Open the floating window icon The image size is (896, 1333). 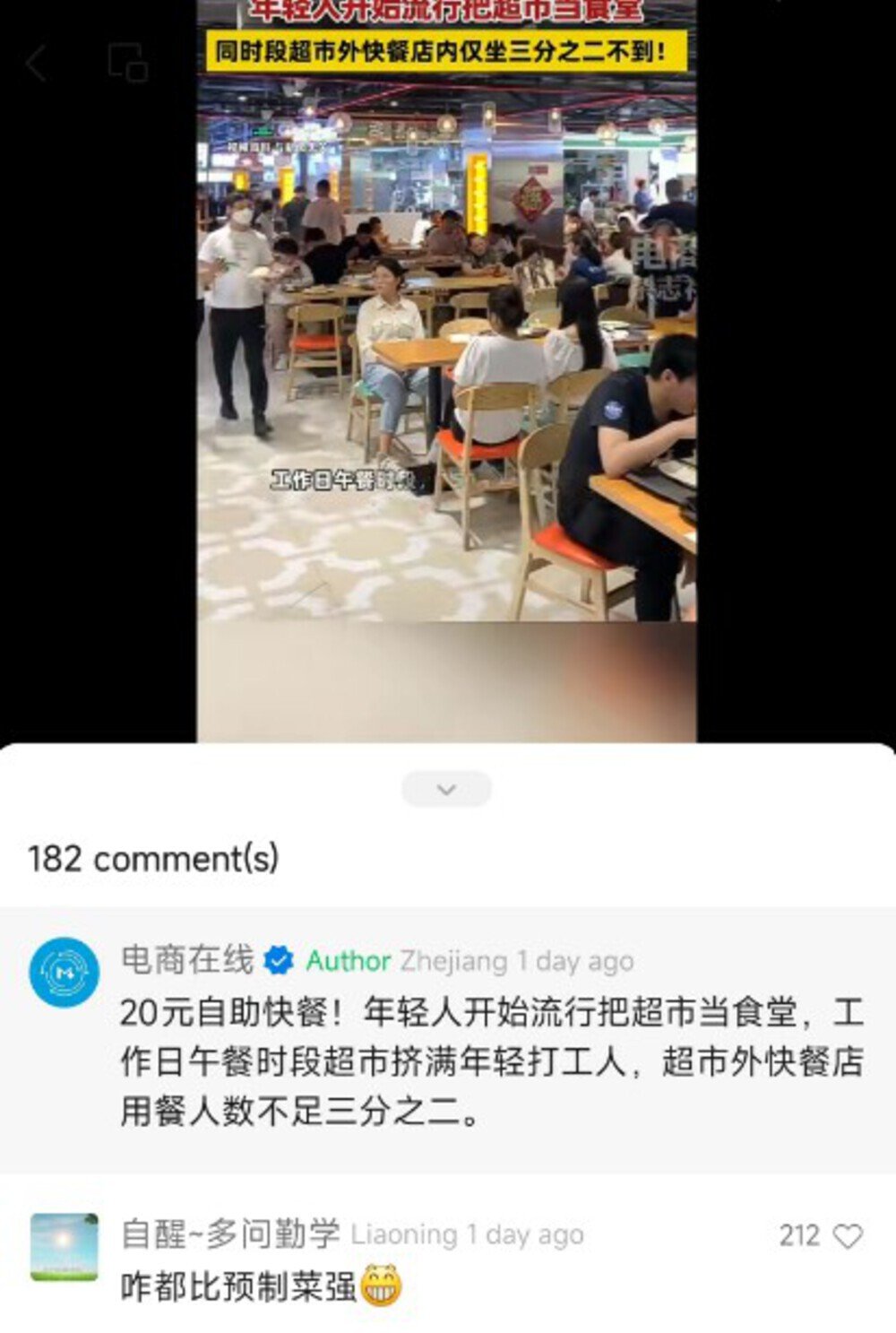pos(127,63)
